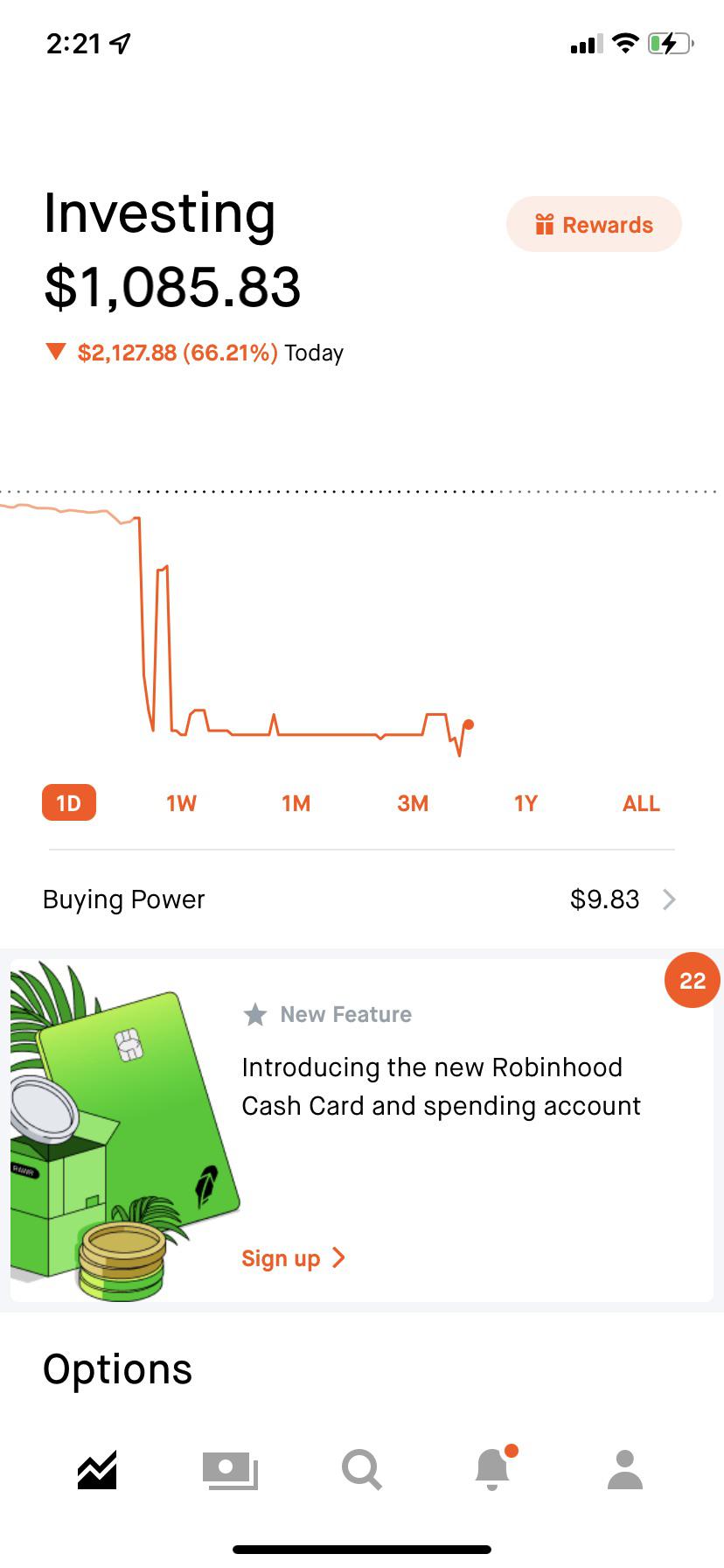Open notifications via the bell icon
This screenshot has width=724, height=1568.
(492, 1470)
